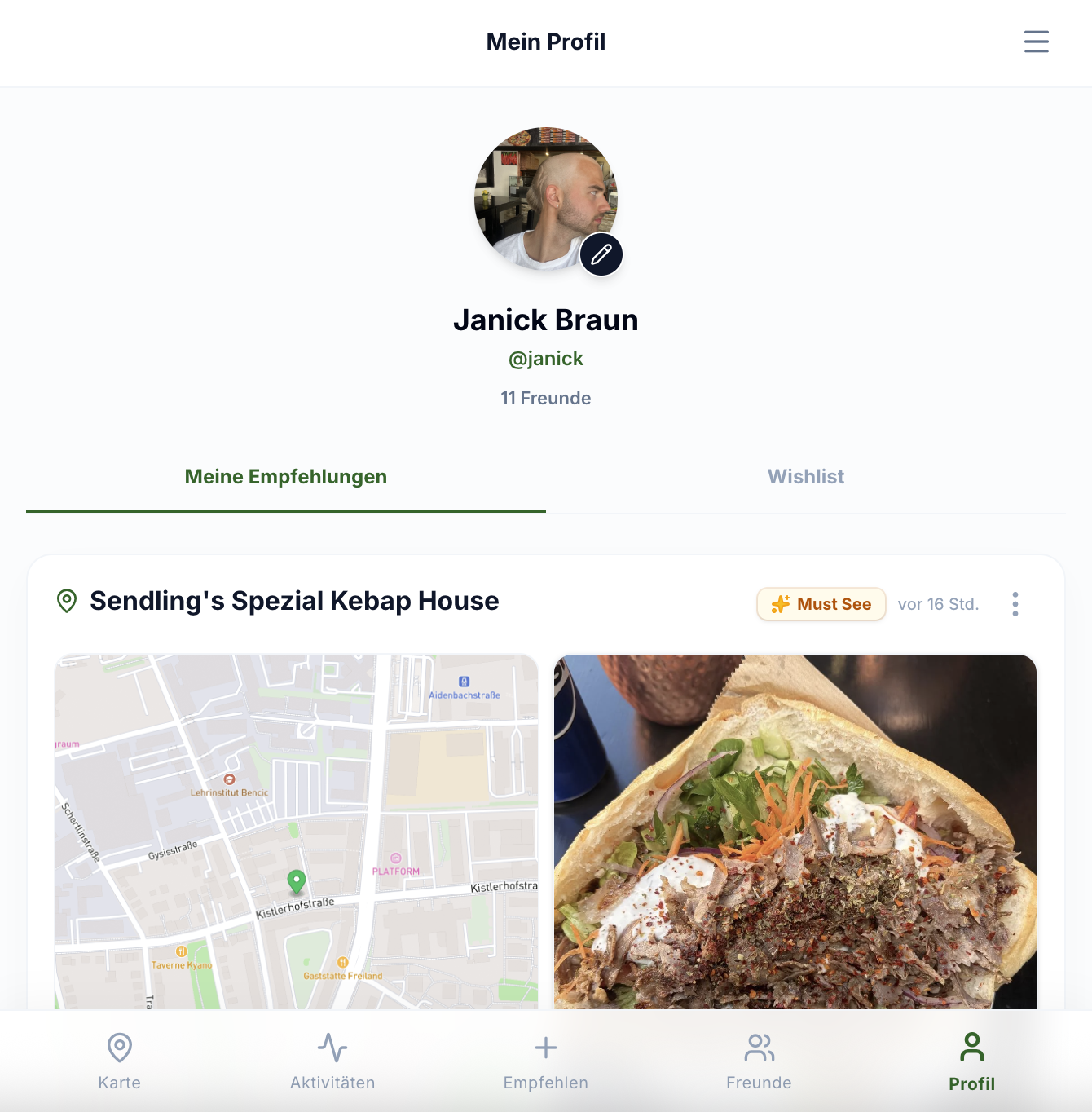
Task: Select the Meine Empfehlungen tab
Action: pos(286,477)
